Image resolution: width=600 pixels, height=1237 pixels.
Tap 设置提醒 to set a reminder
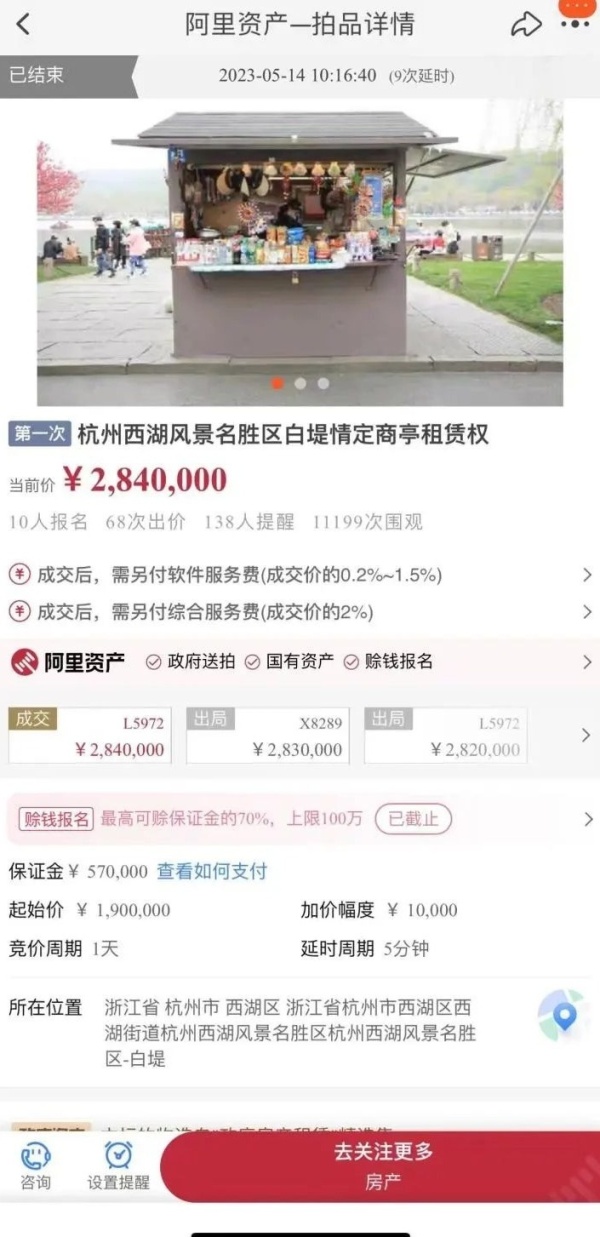pyautogui.click(x=118, y=1166)
